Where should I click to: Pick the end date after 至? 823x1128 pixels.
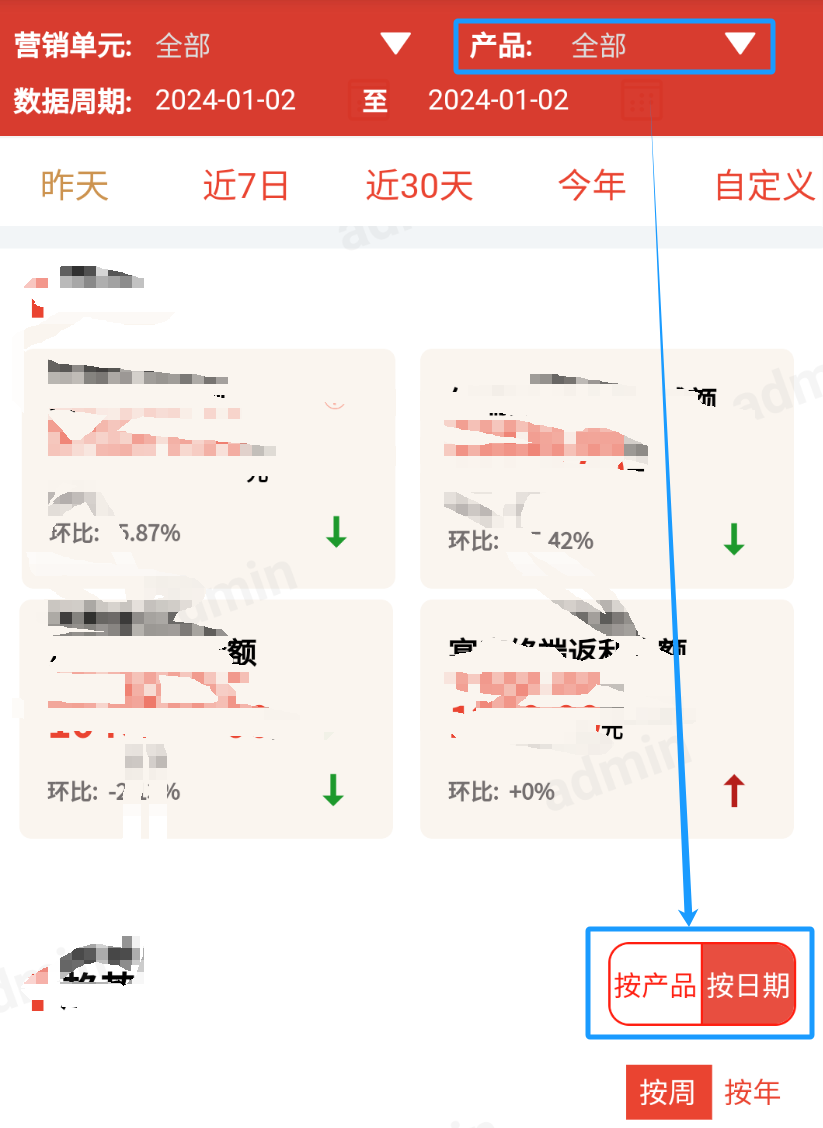tap(498, 100)
